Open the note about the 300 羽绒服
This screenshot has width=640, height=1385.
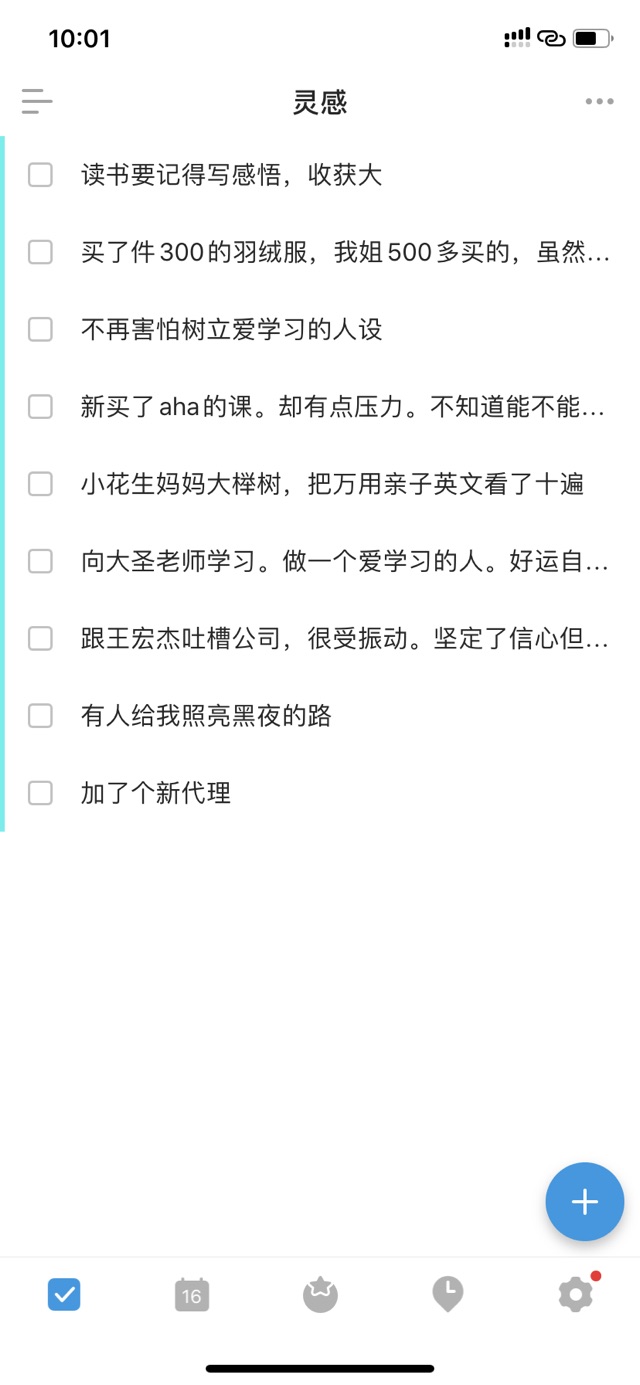tap(345, 253)
